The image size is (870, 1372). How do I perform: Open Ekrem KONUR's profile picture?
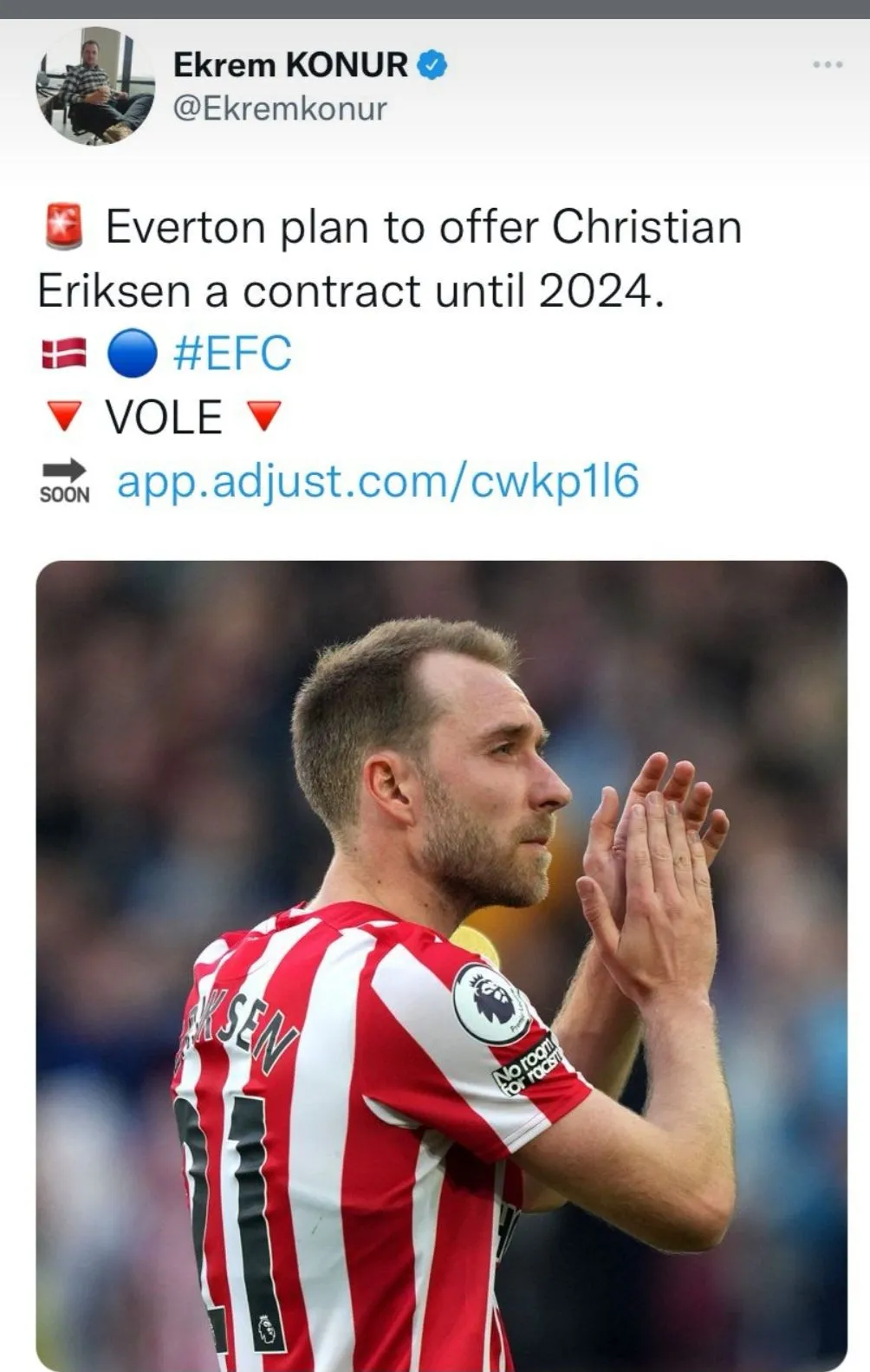point(94,86)
